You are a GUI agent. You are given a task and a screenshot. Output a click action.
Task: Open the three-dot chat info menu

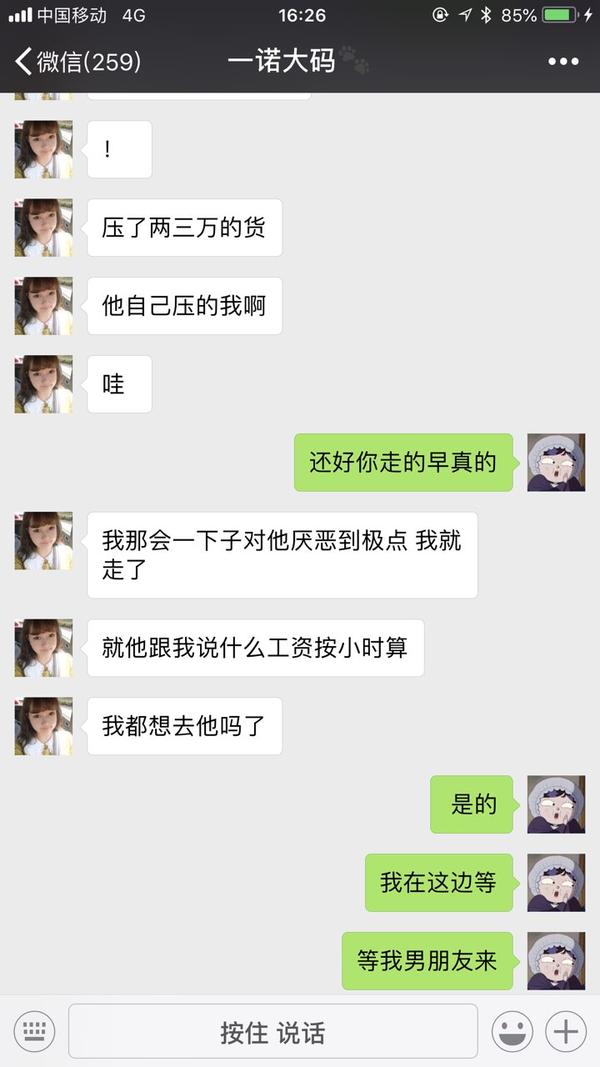pos(563,62)
